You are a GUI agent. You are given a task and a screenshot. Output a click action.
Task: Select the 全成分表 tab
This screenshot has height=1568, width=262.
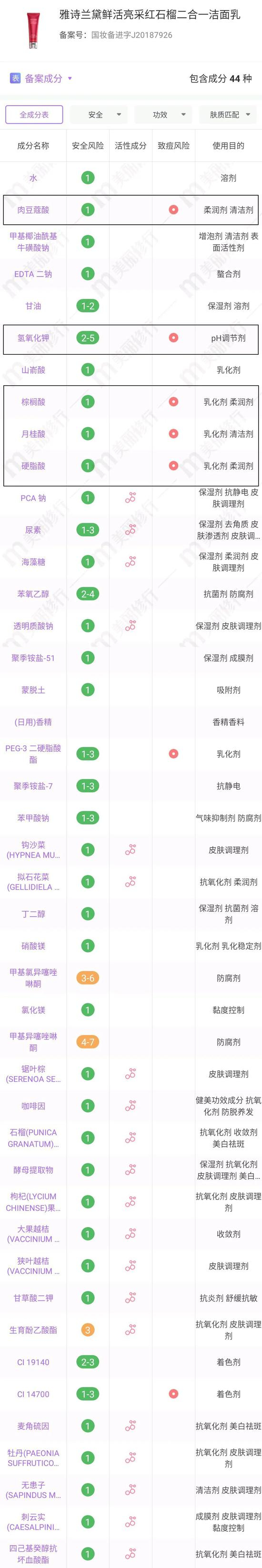click(34, 114)
